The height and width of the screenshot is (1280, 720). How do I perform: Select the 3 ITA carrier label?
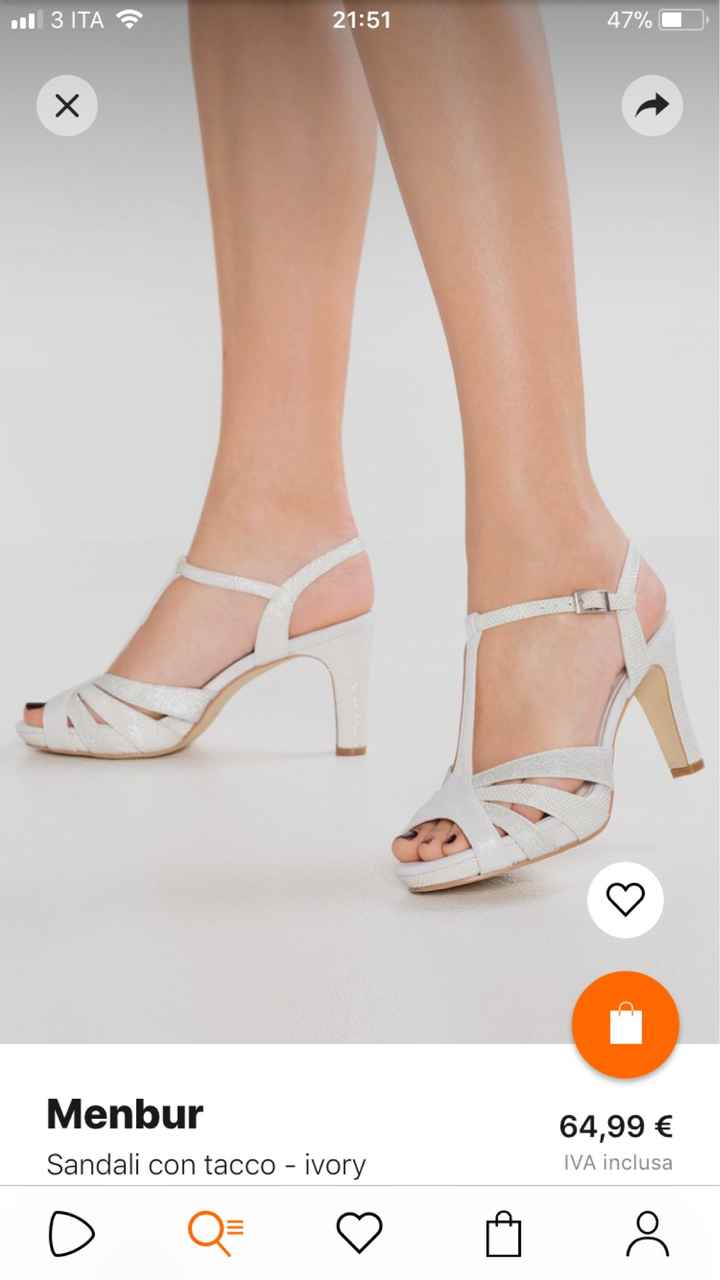(74, 19)
